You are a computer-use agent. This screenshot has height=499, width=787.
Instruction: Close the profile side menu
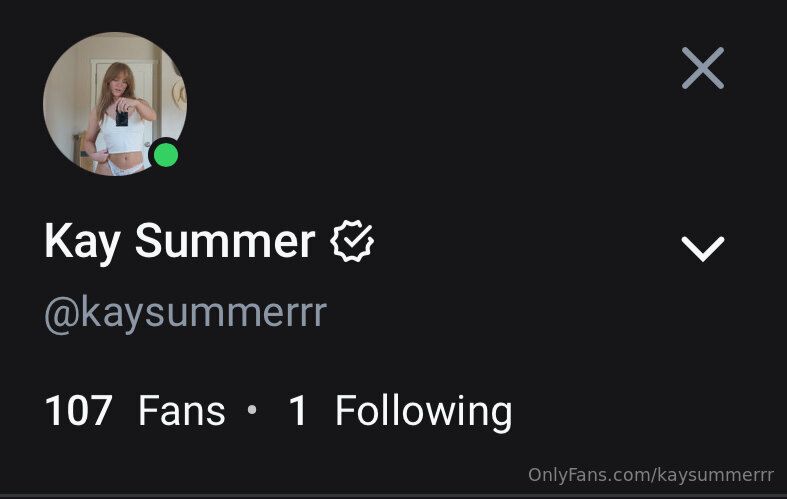702,69
